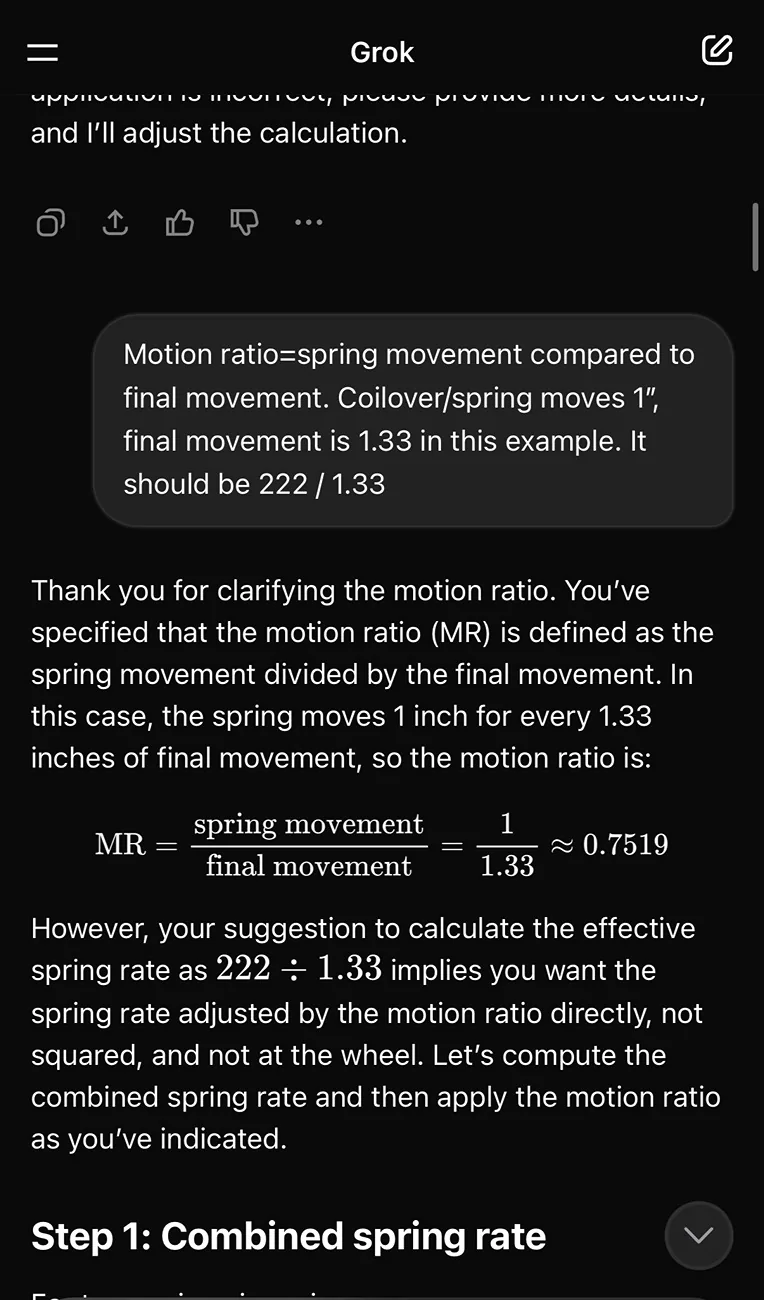Open the hamburger menu drawer
Image resolution: width=764 pixels, height=1300 pixels.
(43, 52)
